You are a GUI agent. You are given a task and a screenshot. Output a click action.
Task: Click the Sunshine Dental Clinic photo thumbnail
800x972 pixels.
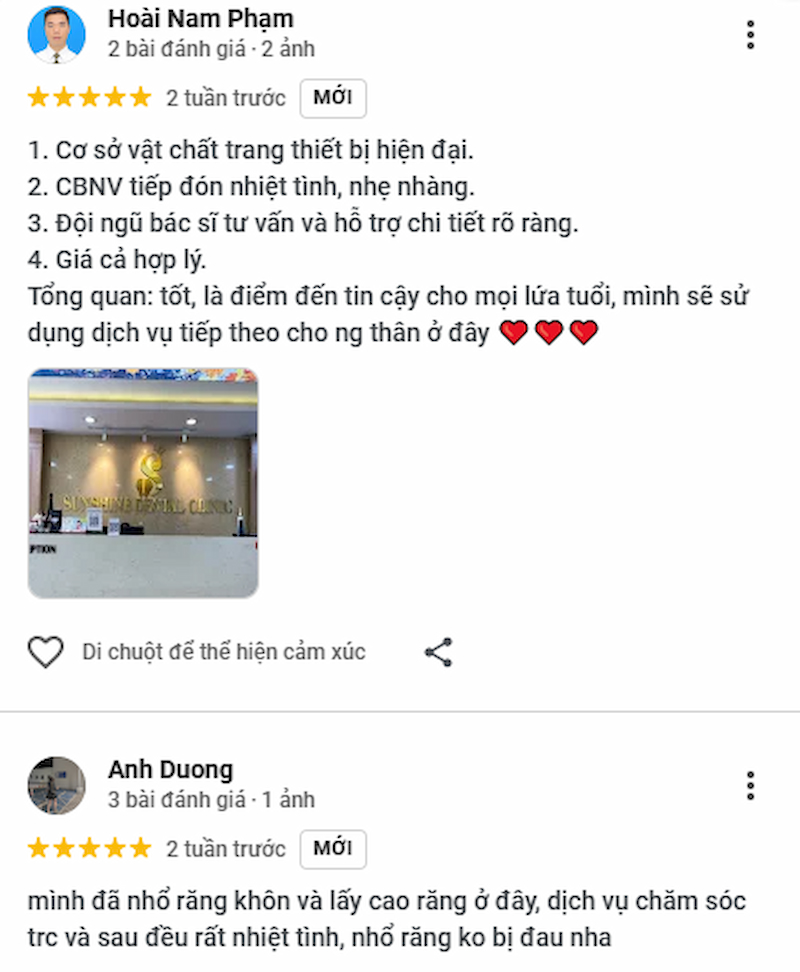tap(142, 483)
